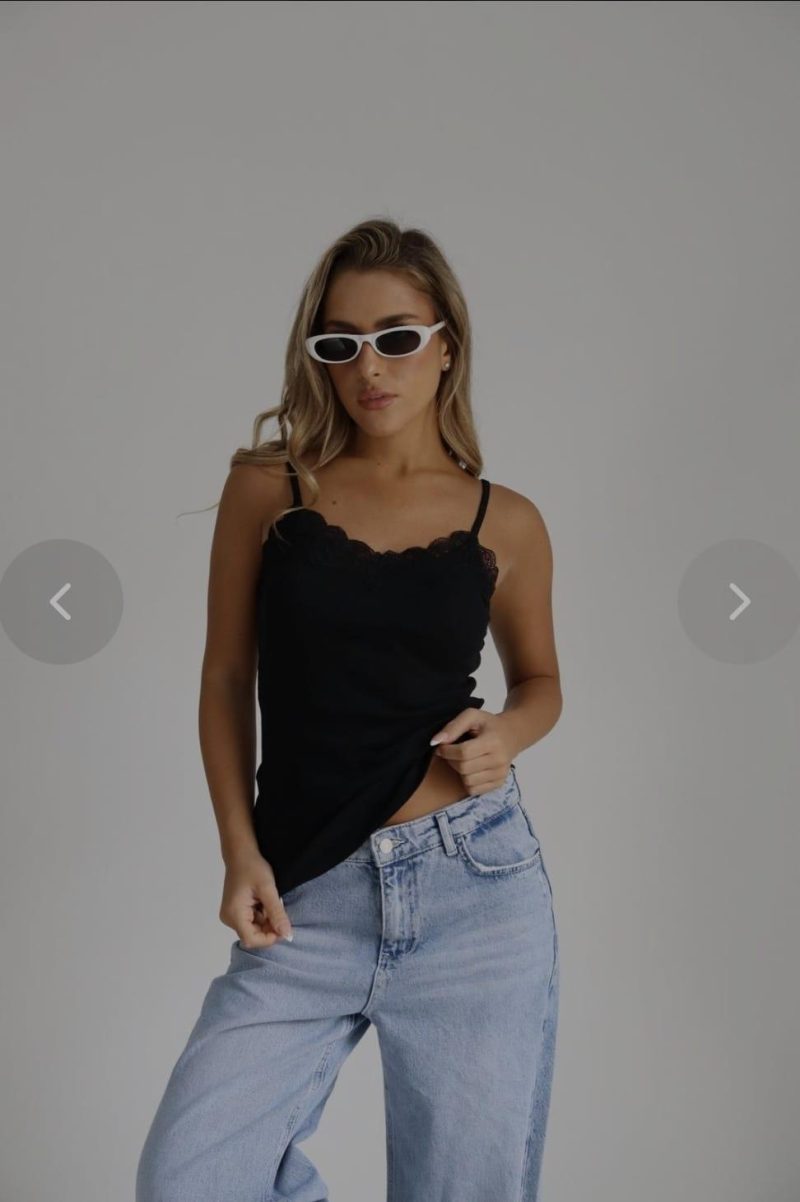Go to the previous product photo

tap(61, 602)
